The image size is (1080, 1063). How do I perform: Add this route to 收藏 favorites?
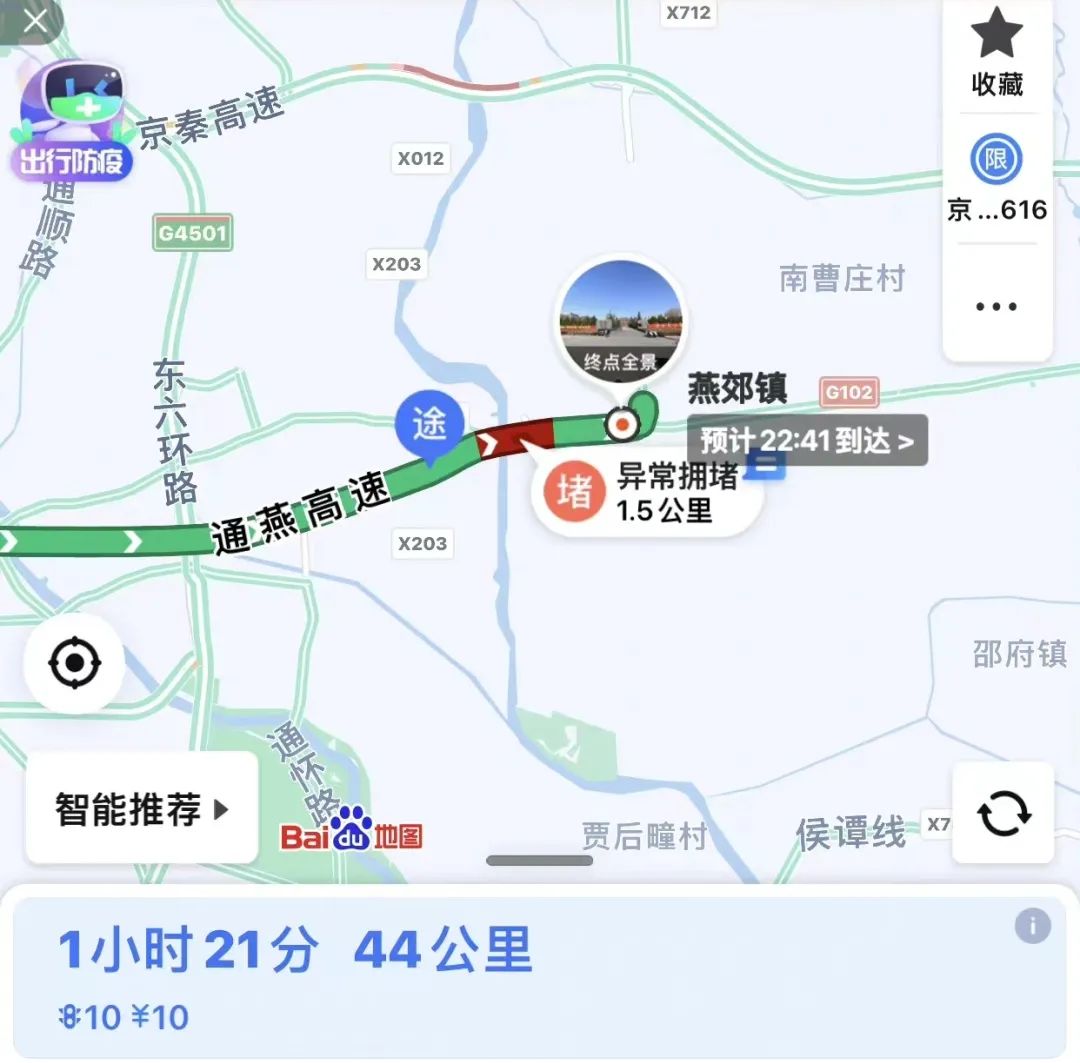click(x=997, y=54)
